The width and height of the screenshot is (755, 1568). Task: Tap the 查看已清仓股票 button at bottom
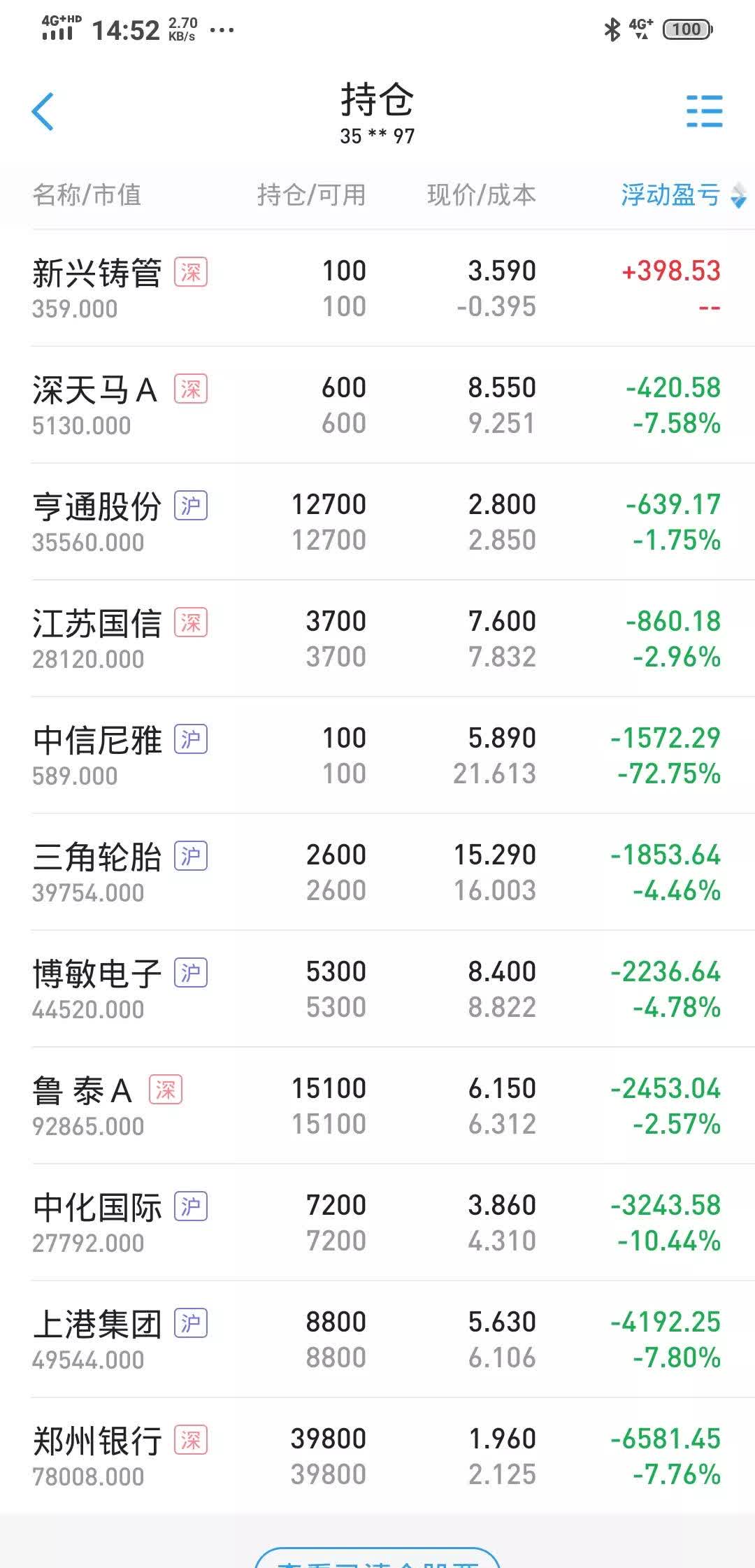point(377,1560)
